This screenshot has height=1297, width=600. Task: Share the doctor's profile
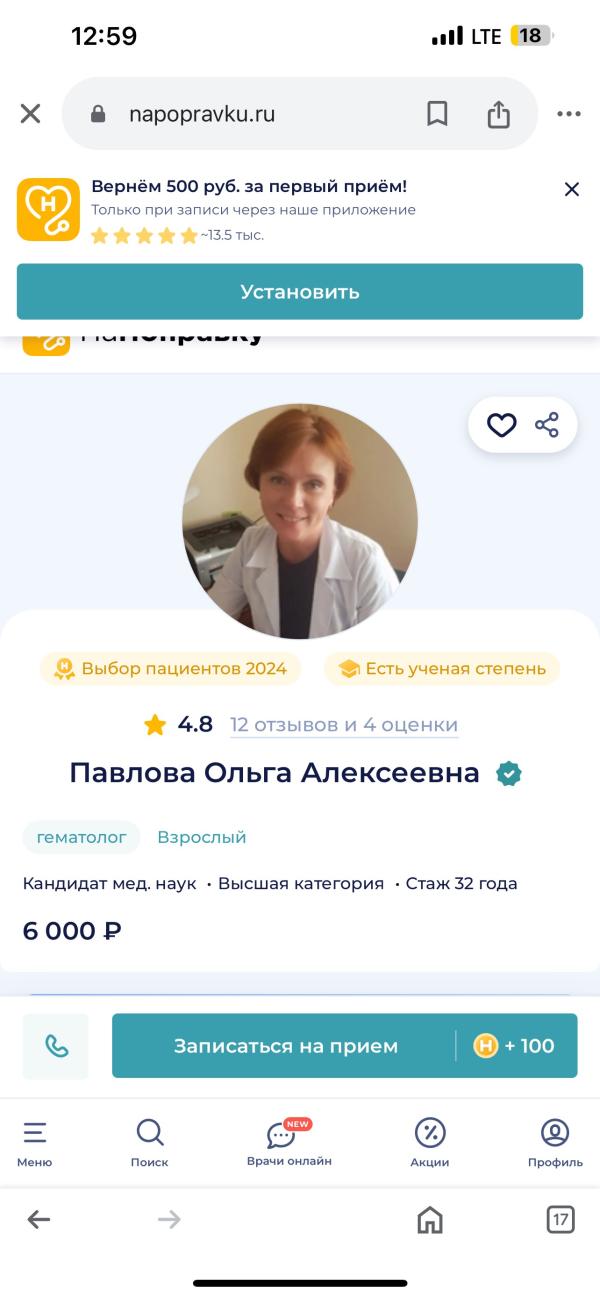[x=547, y=425]
